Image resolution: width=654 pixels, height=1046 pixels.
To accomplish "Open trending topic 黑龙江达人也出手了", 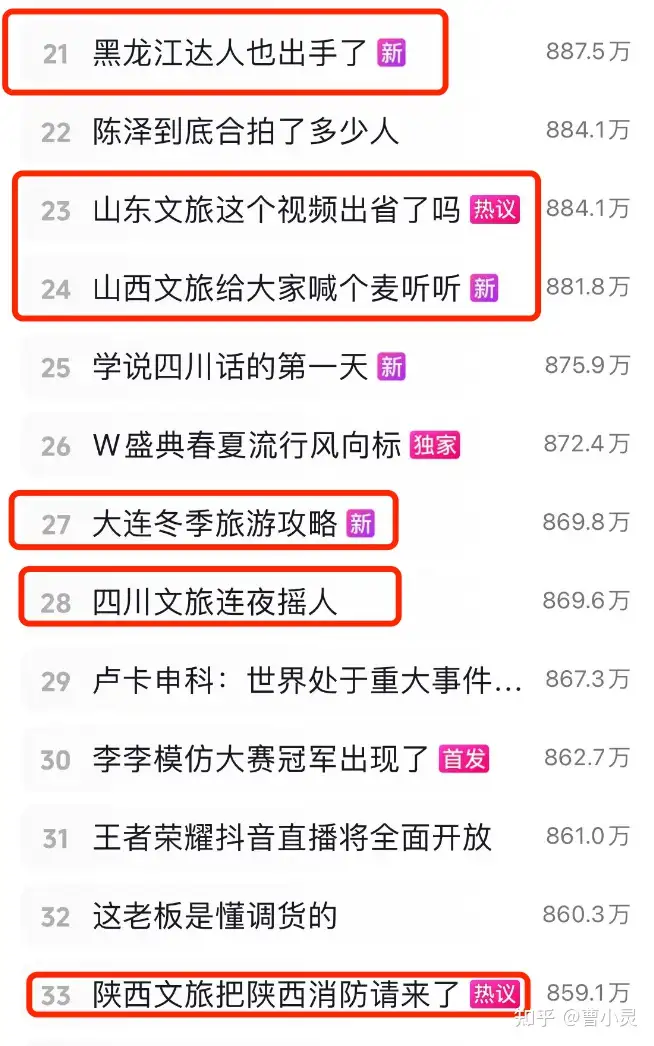I will pos(230,52).
